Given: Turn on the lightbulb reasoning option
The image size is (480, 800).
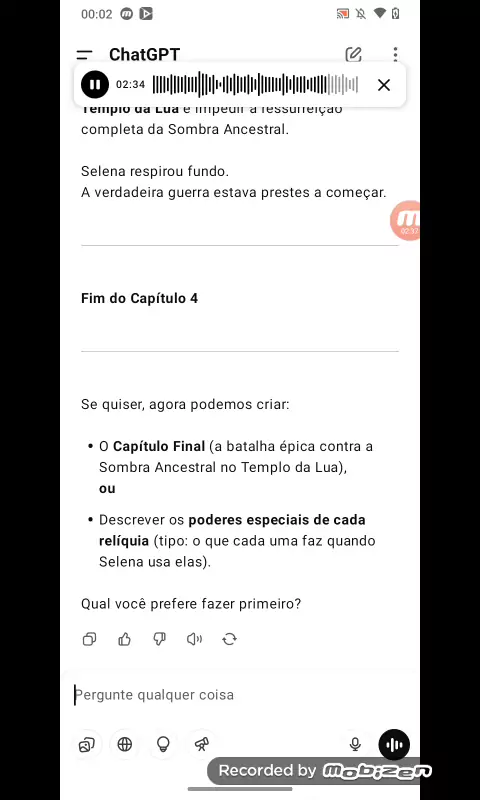Looking at the screenshot, I should (163, 745).
